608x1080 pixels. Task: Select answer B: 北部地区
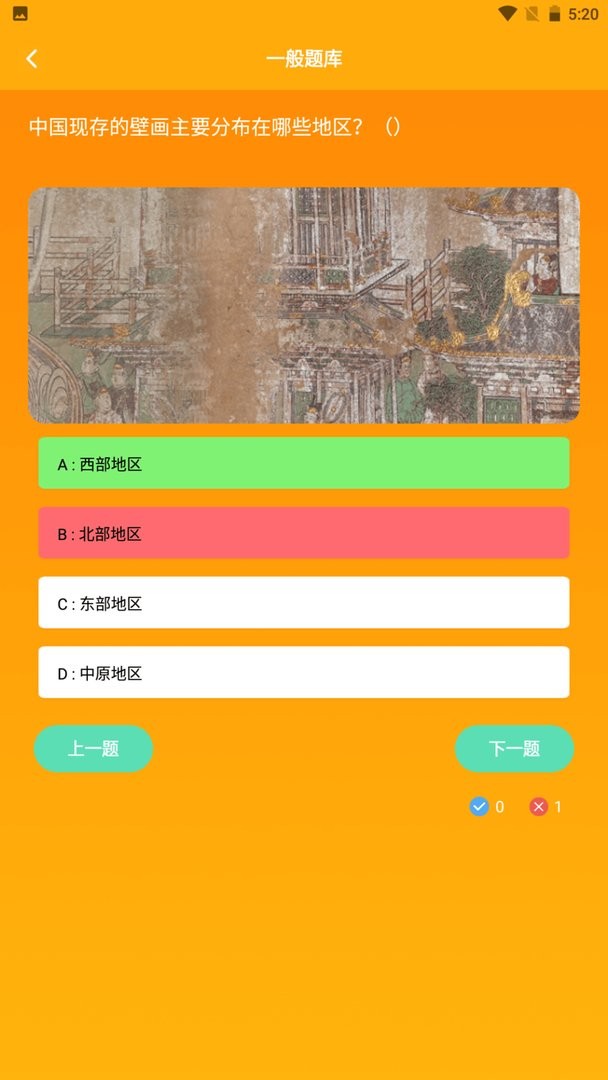304,533
